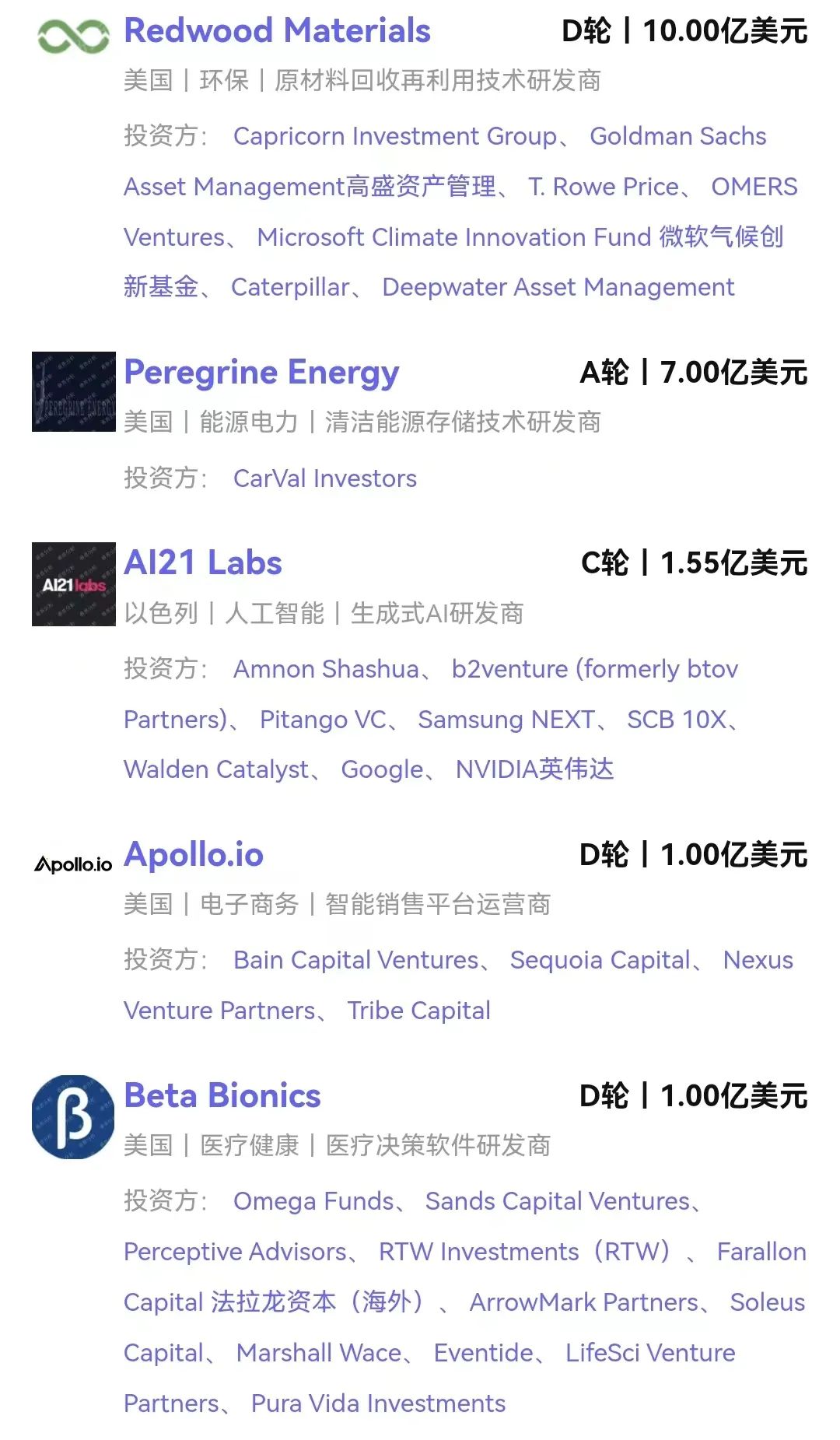This screenshot has height=1440, width=840.
Task: Open investor Marshall Wace
Action: [x=319, y=1353]
